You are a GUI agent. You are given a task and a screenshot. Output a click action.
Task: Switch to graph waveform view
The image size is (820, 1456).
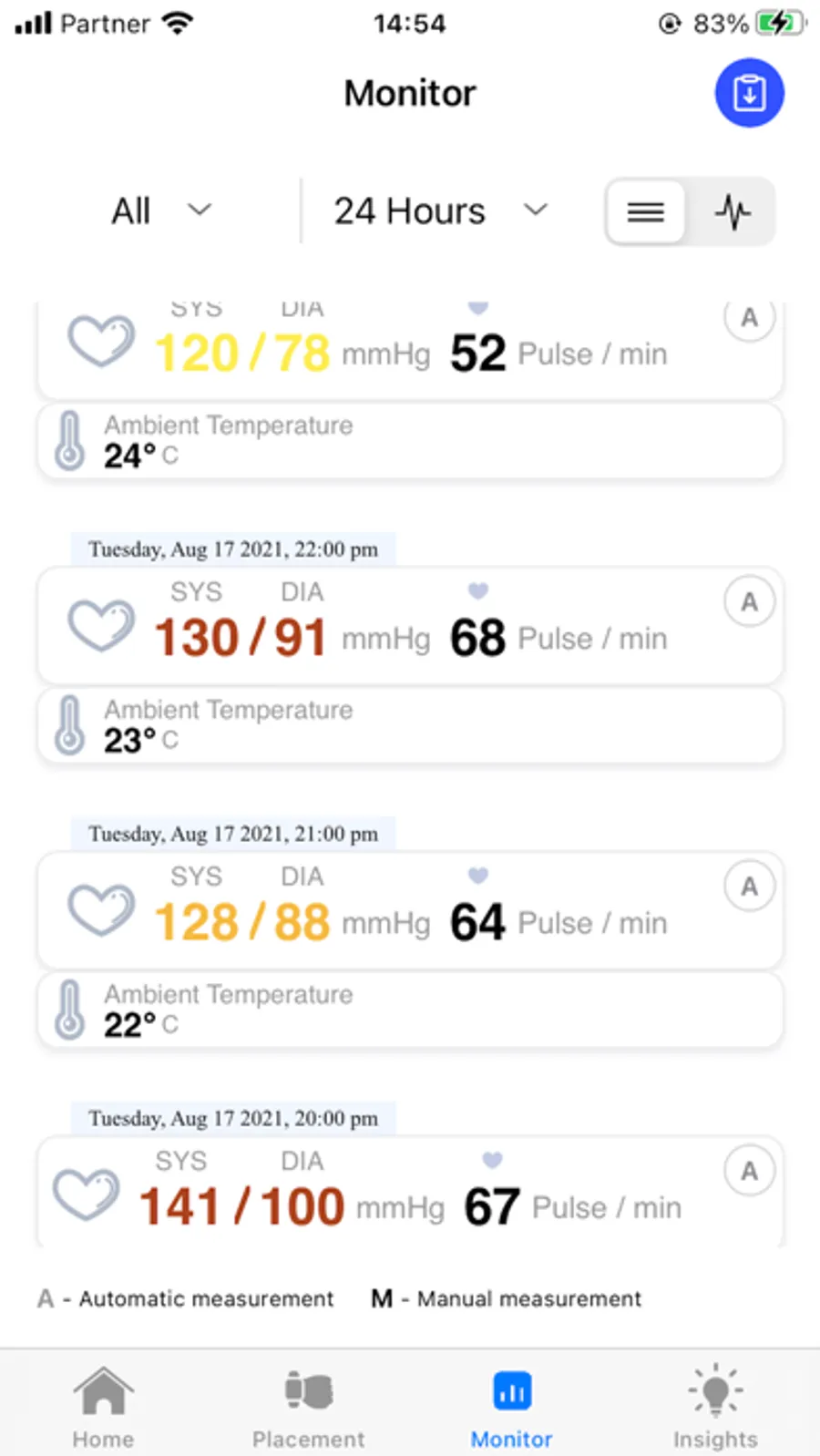[733, 212]
